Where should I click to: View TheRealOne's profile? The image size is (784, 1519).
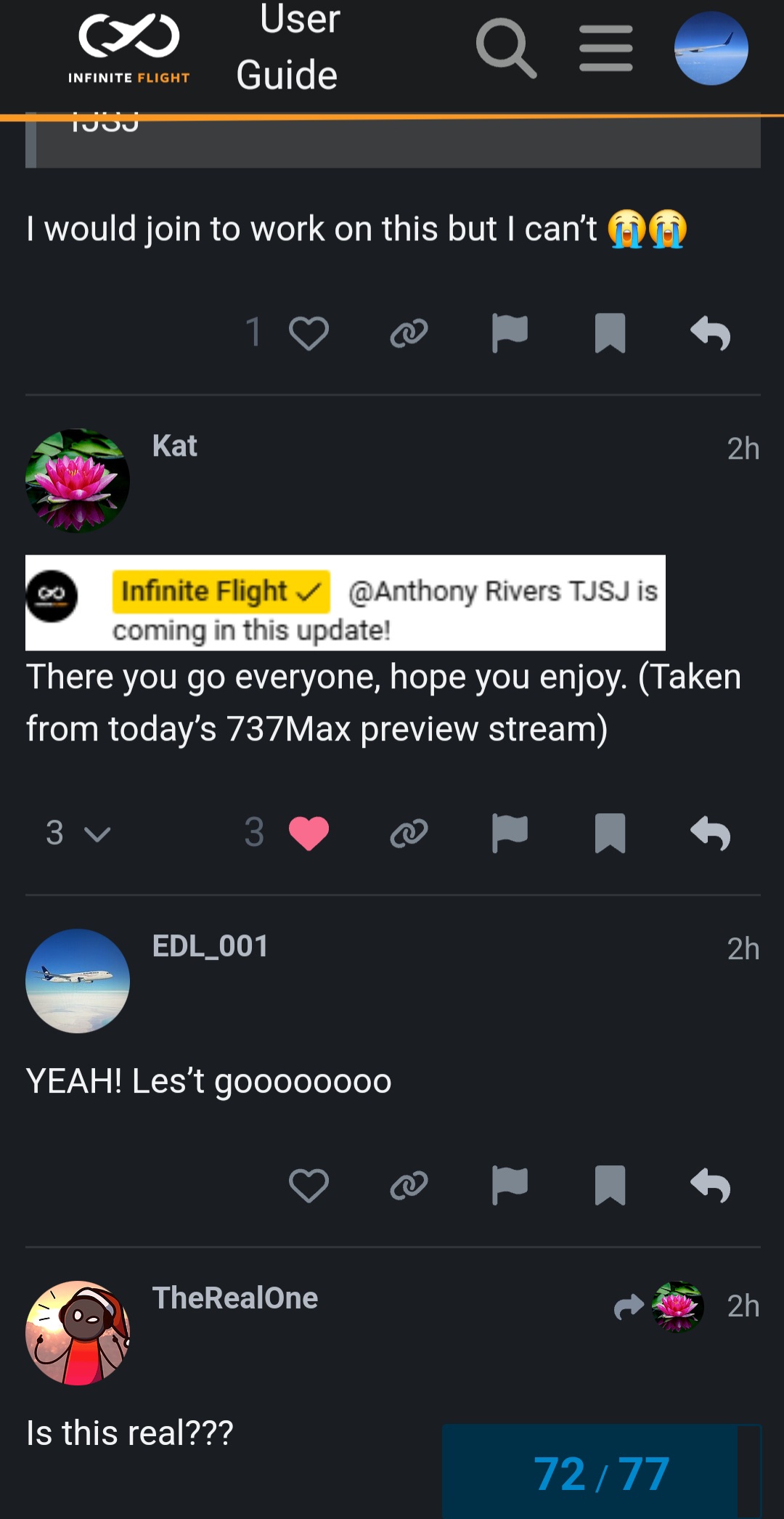[x=78, y=1332]
